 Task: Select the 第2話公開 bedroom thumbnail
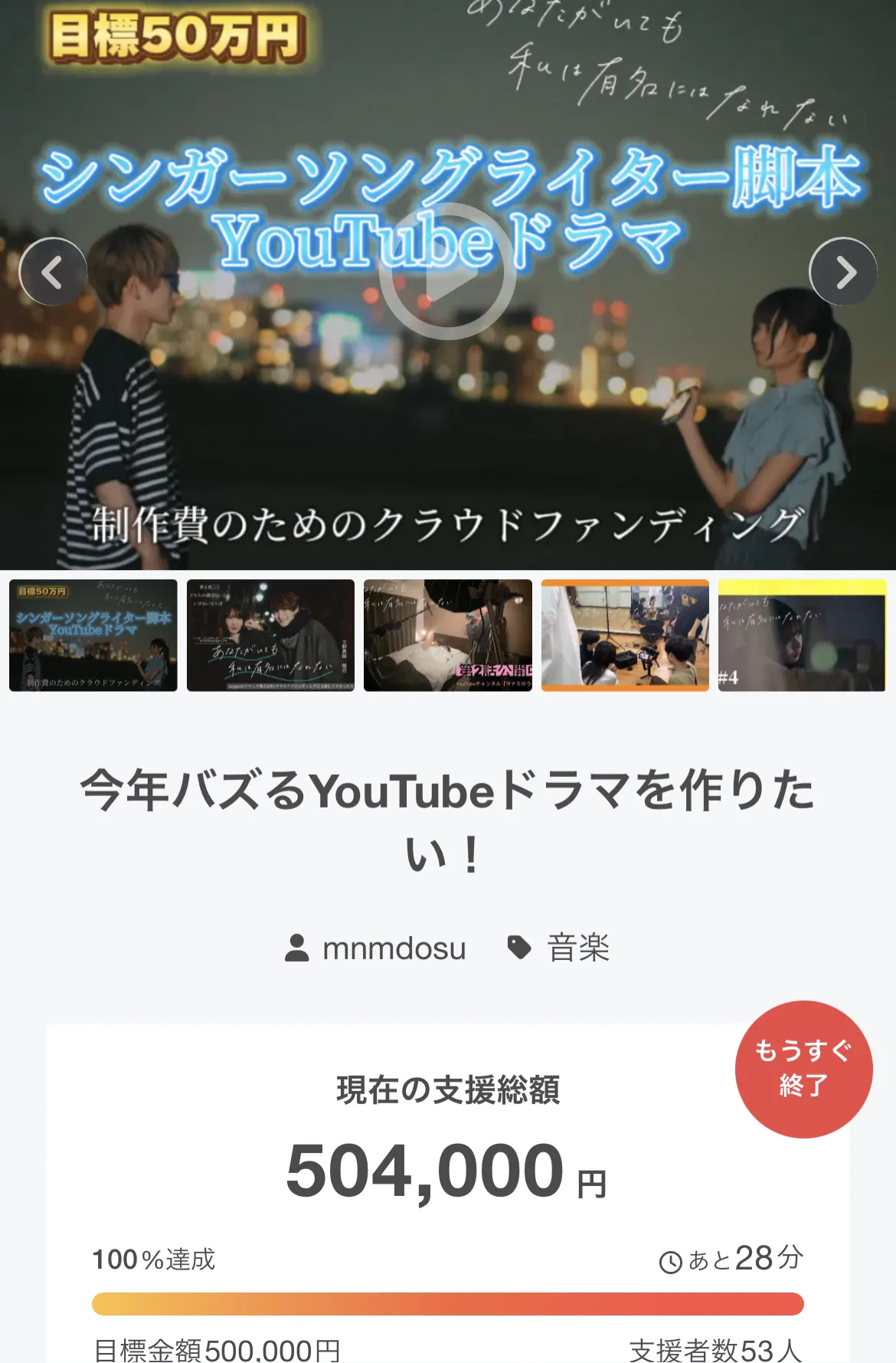(448, 635)
